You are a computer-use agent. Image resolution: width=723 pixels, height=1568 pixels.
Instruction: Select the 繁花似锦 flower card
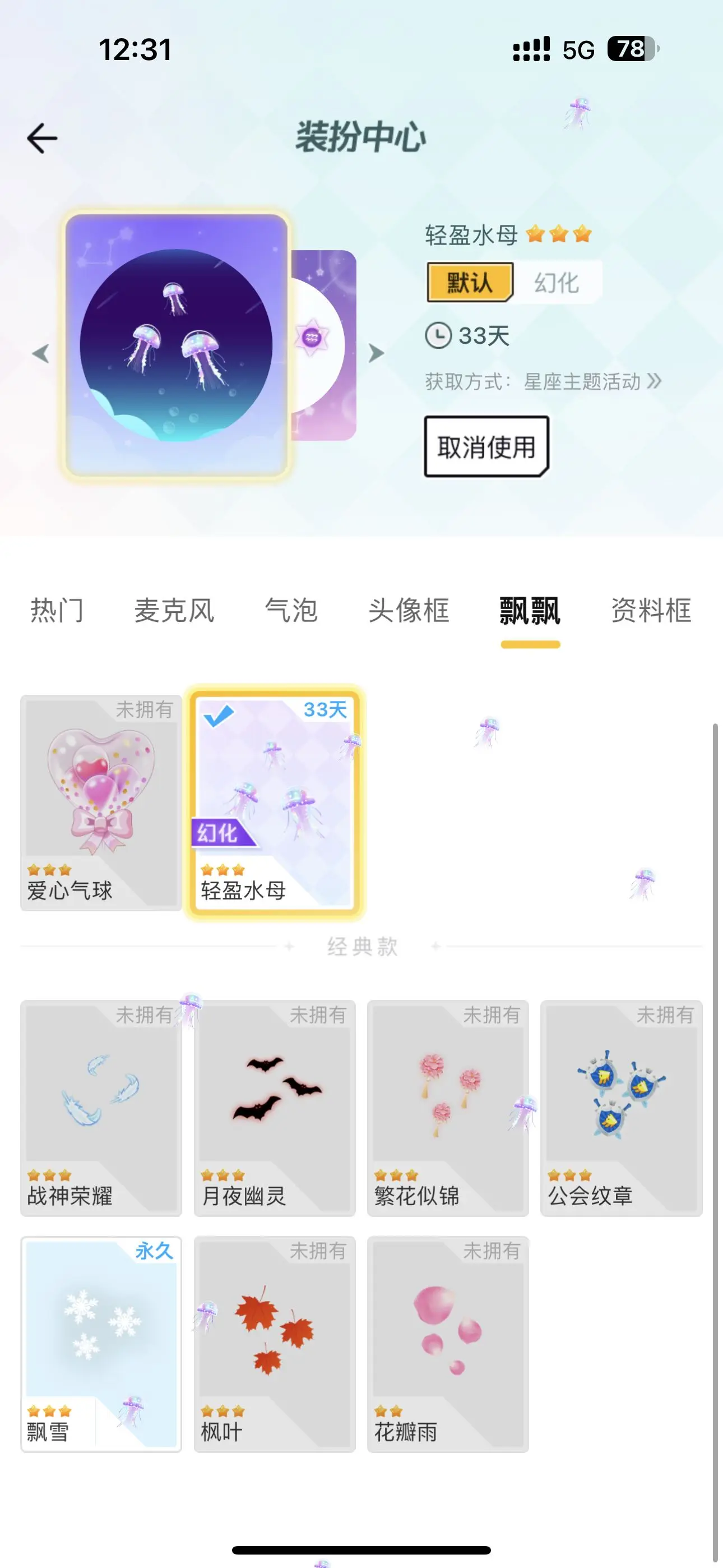pos(448,1108)
